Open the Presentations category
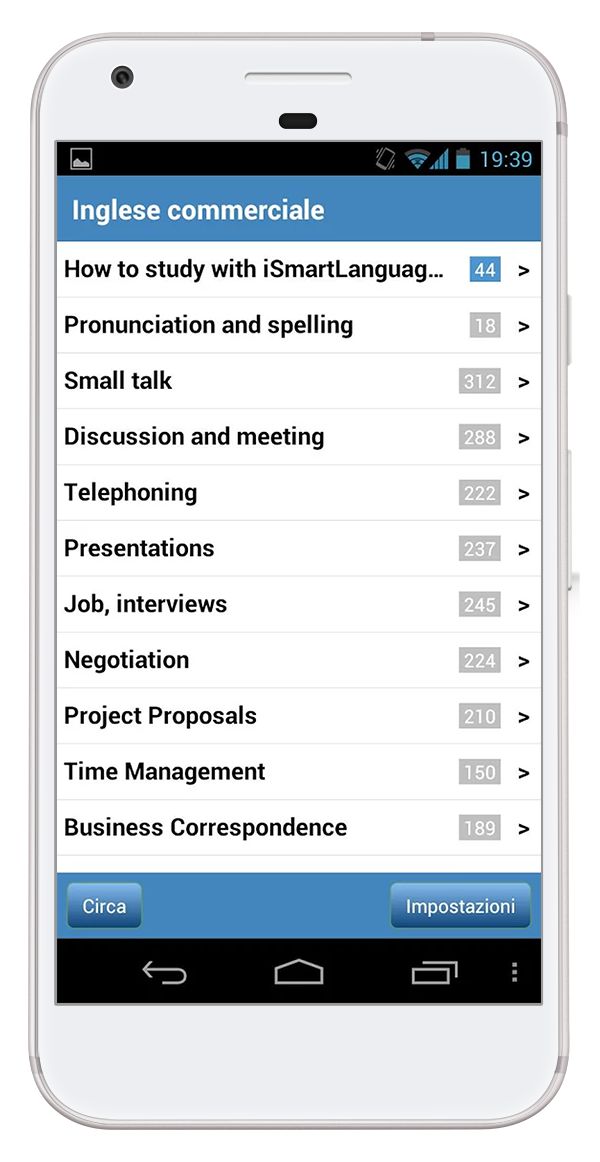 tap(299, 548)
